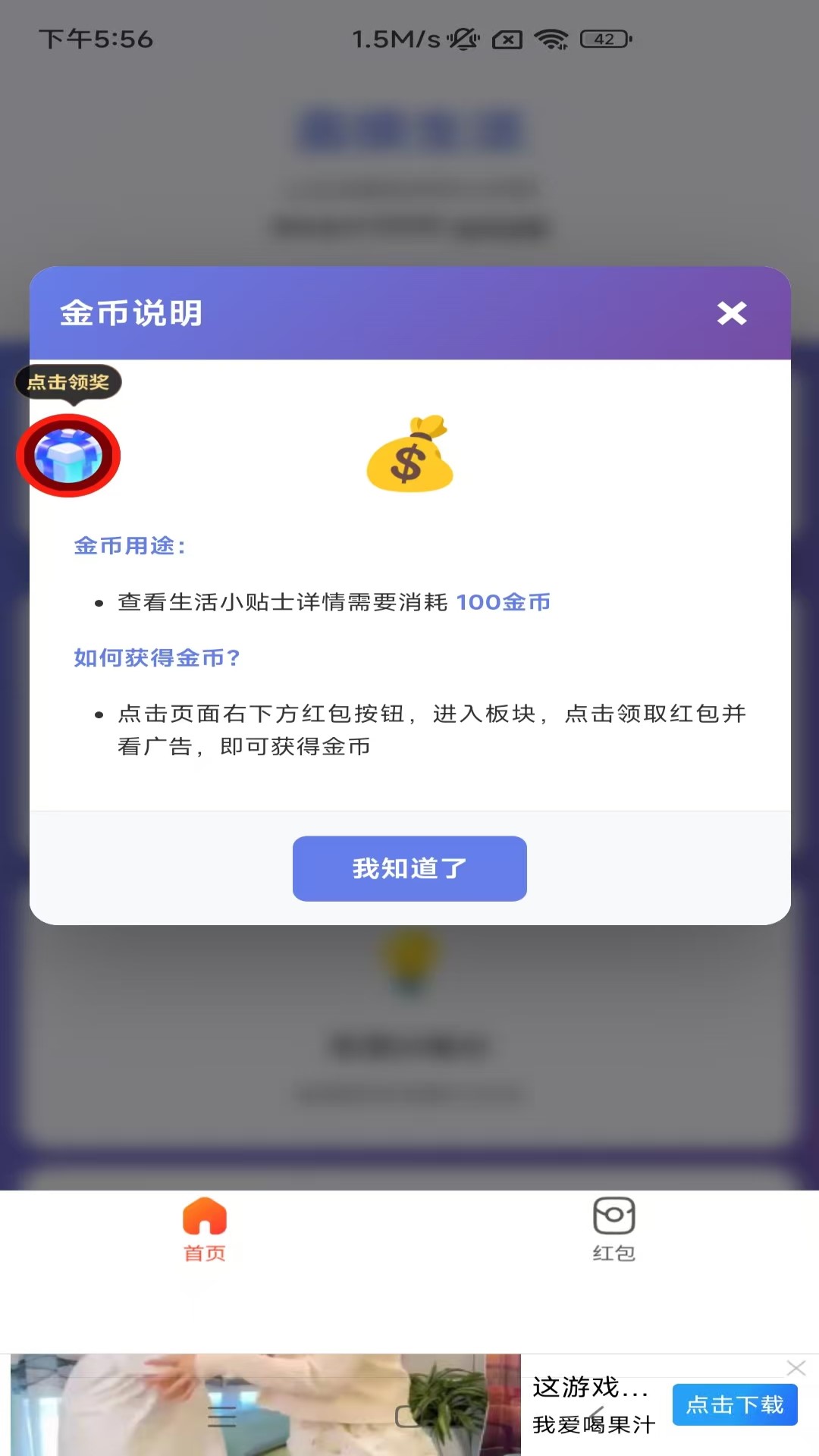This screenshot has height=1456, width=819.
Task: Tap the circled blue gift box reward icon
Action: click(68, 455)
